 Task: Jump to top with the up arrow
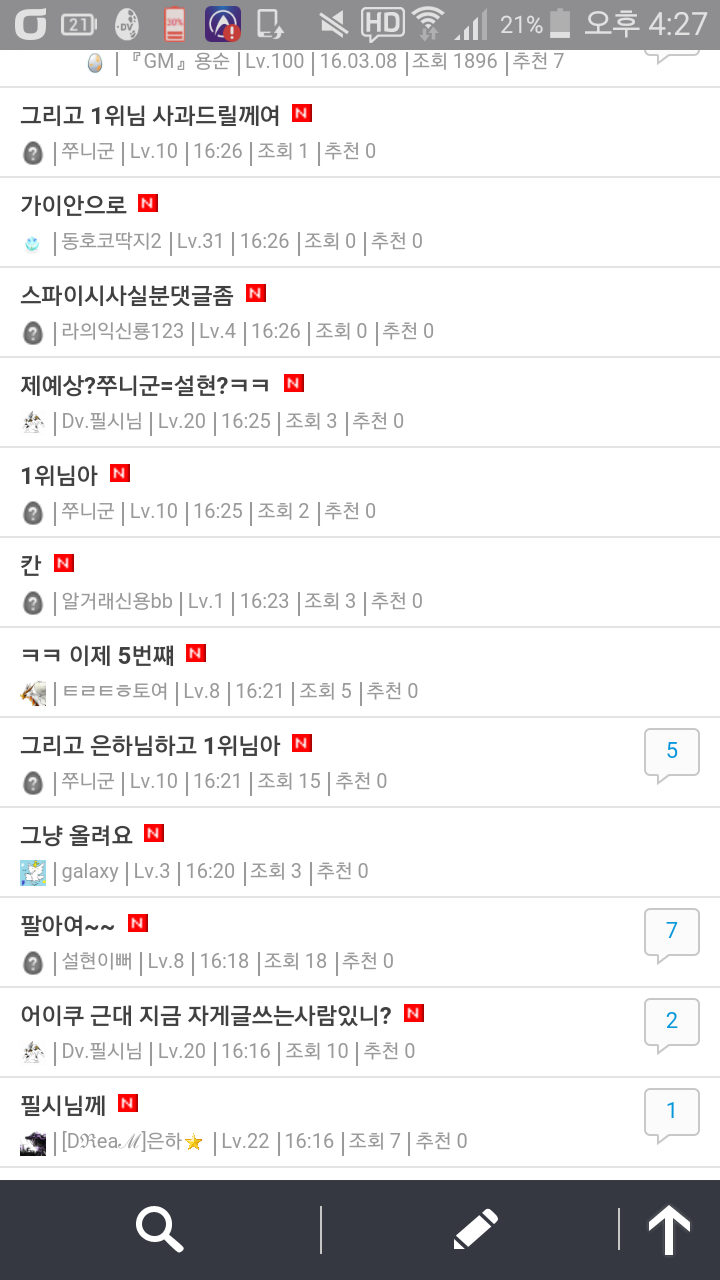(x=669, y=1230)
